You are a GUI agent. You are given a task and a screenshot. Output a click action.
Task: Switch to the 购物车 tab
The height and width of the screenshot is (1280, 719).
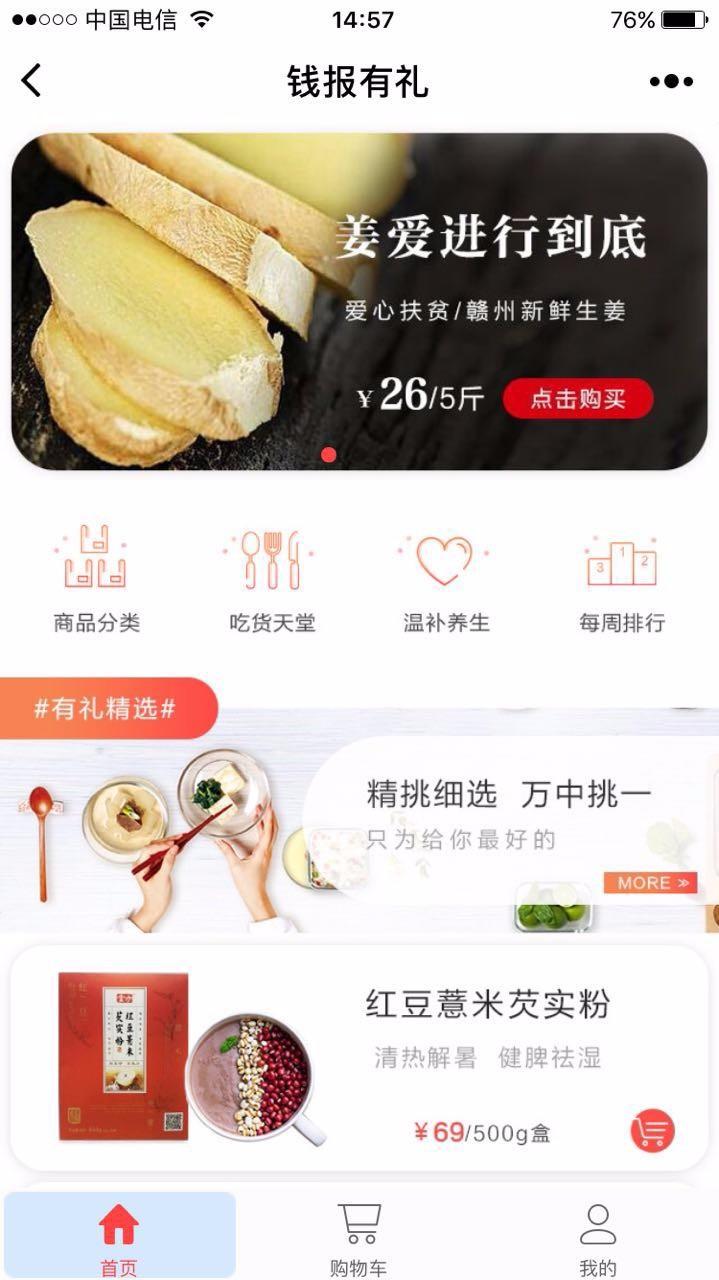(358, 1238)
